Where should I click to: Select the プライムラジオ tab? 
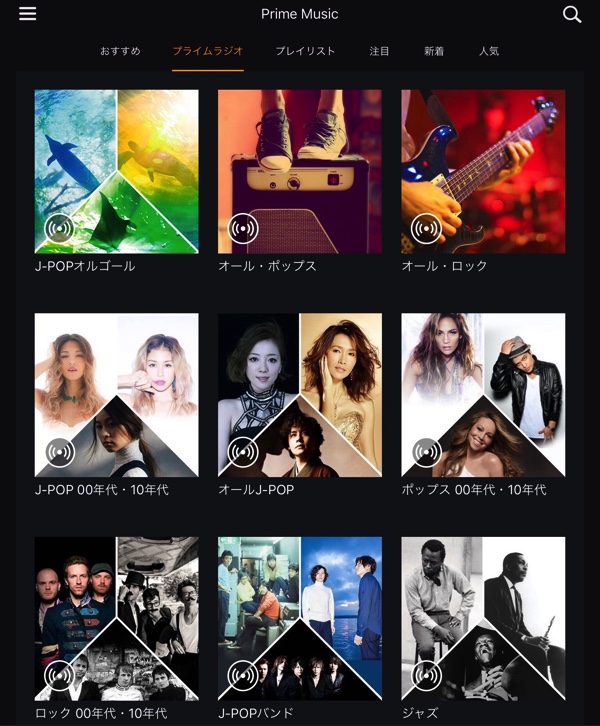tap(207, 51)
